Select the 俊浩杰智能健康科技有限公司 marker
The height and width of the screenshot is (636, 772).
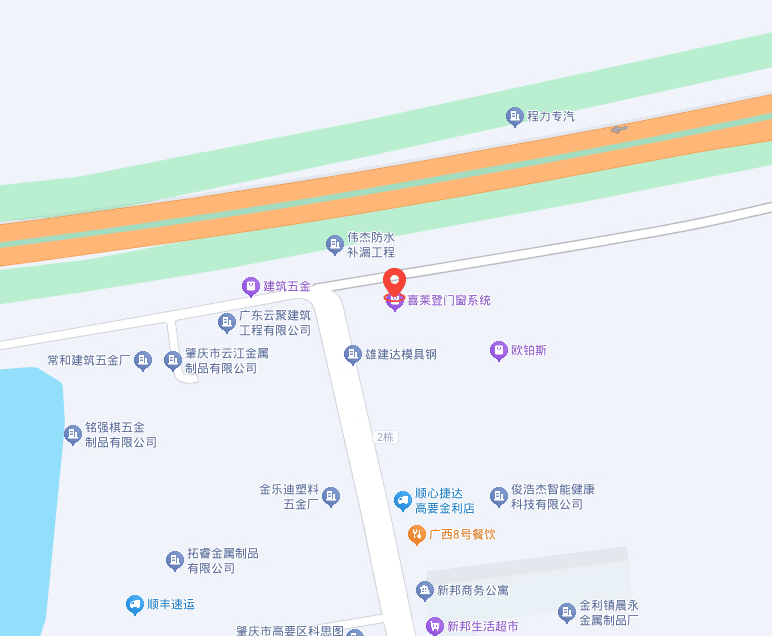[499, 496]
